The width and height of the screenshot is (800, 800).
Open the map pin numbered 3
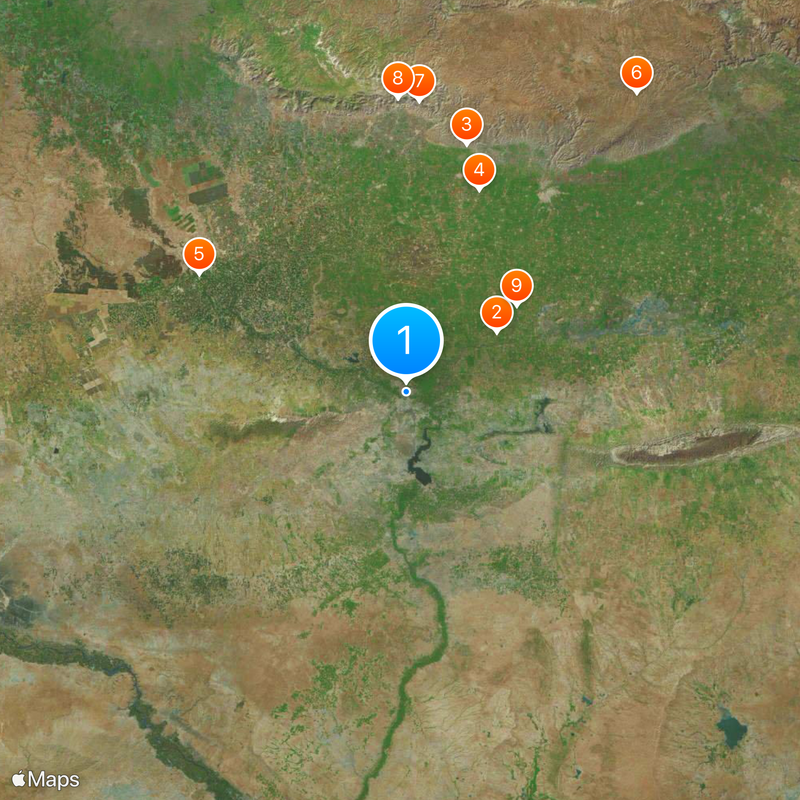[466, 125]
